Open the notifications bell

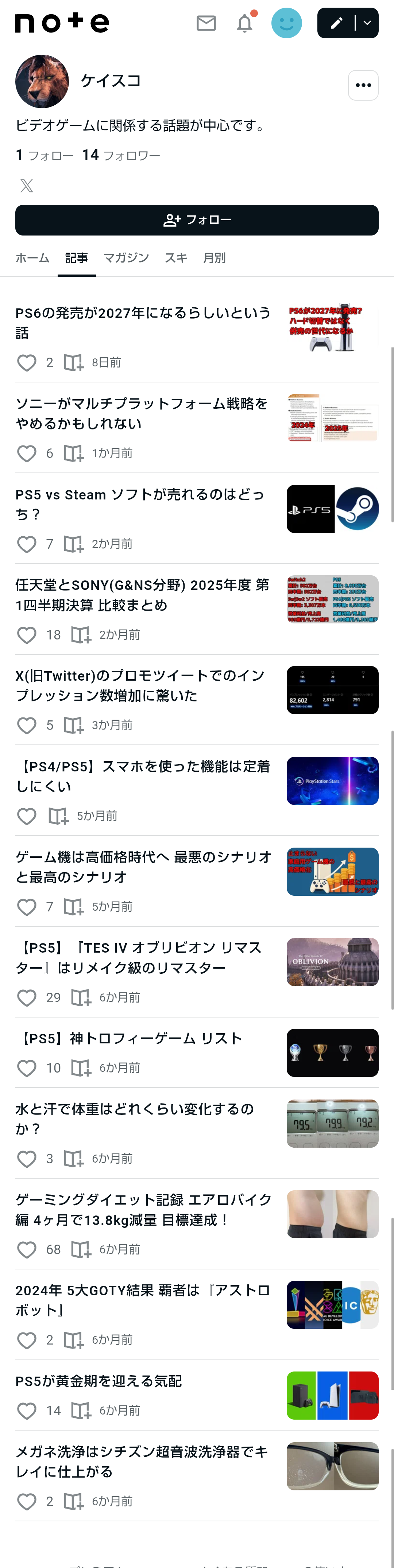point(245,23)
